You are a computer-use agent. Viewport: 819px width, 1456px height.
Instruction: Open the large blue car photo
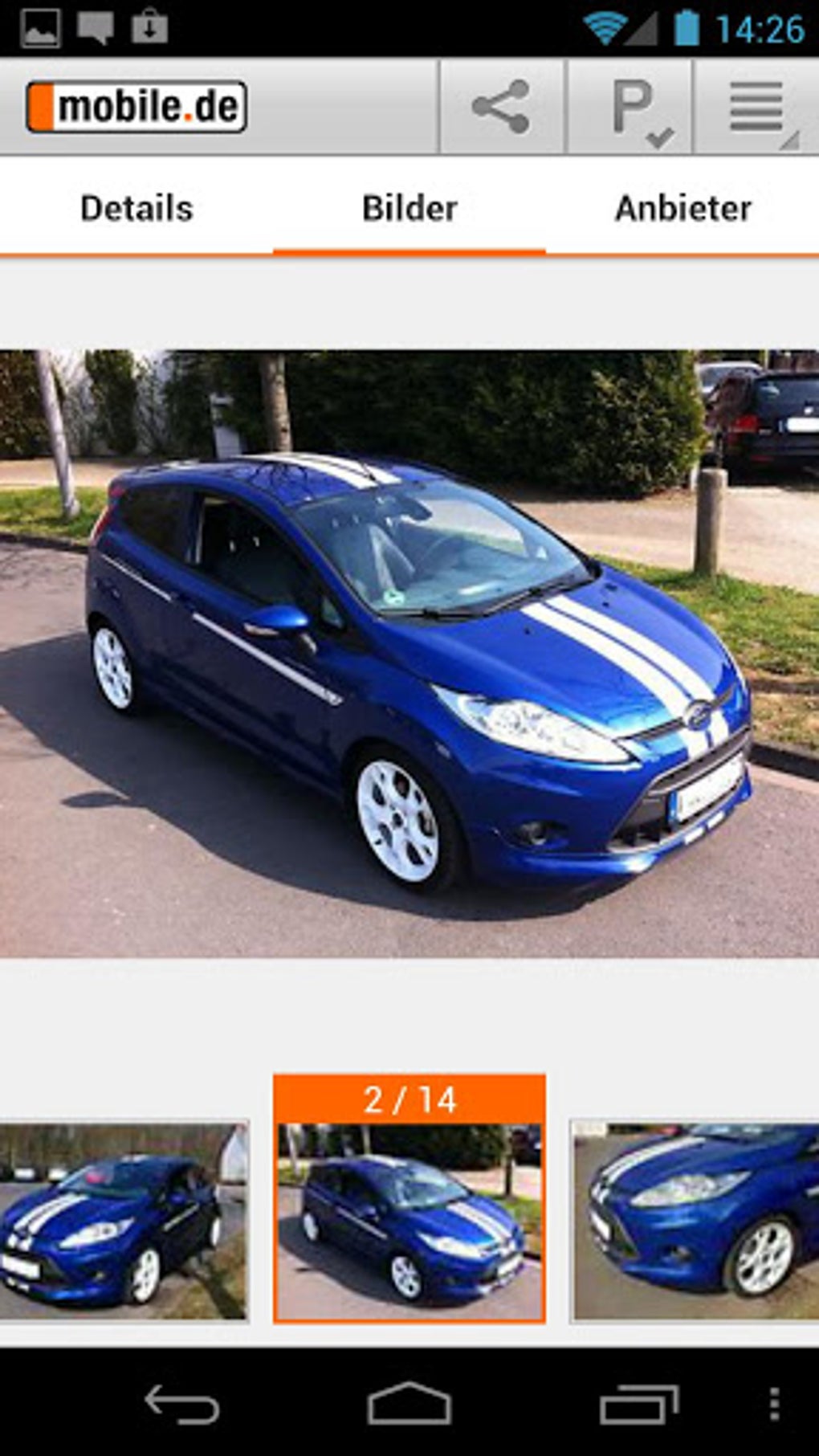tap(409, 653)
